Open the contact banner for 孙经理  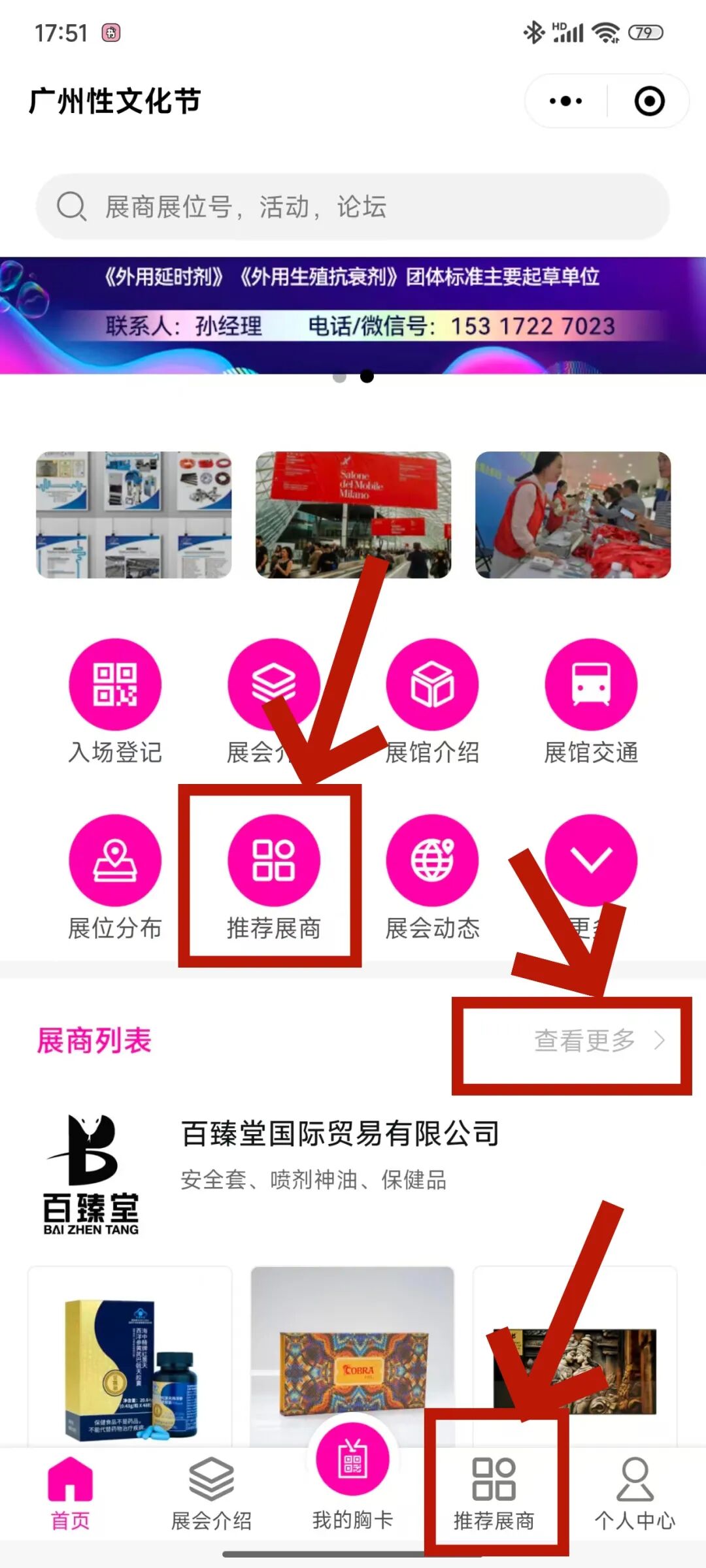click(353, 316)
